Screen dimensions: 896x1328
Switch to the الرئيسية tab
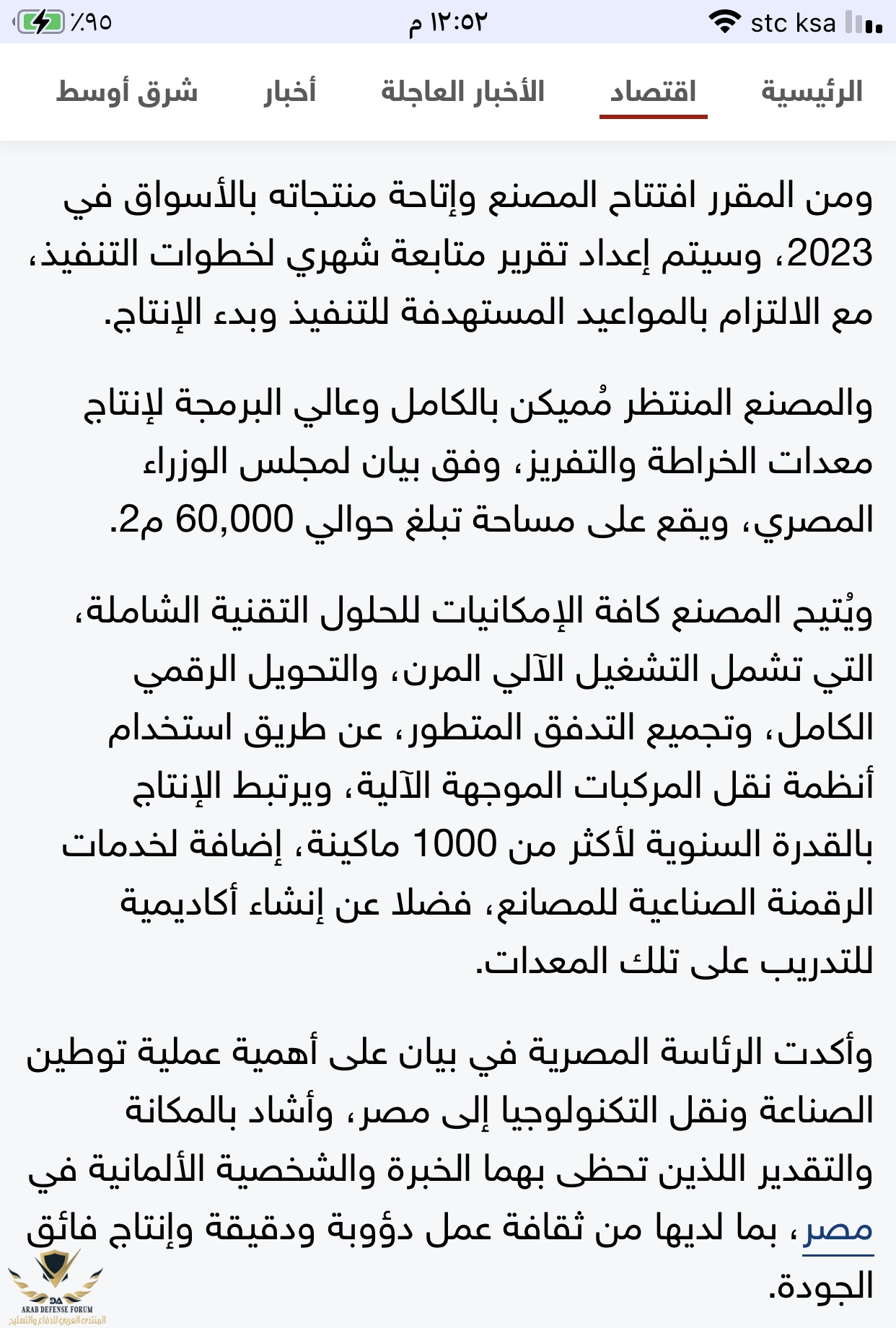(812, 92)
